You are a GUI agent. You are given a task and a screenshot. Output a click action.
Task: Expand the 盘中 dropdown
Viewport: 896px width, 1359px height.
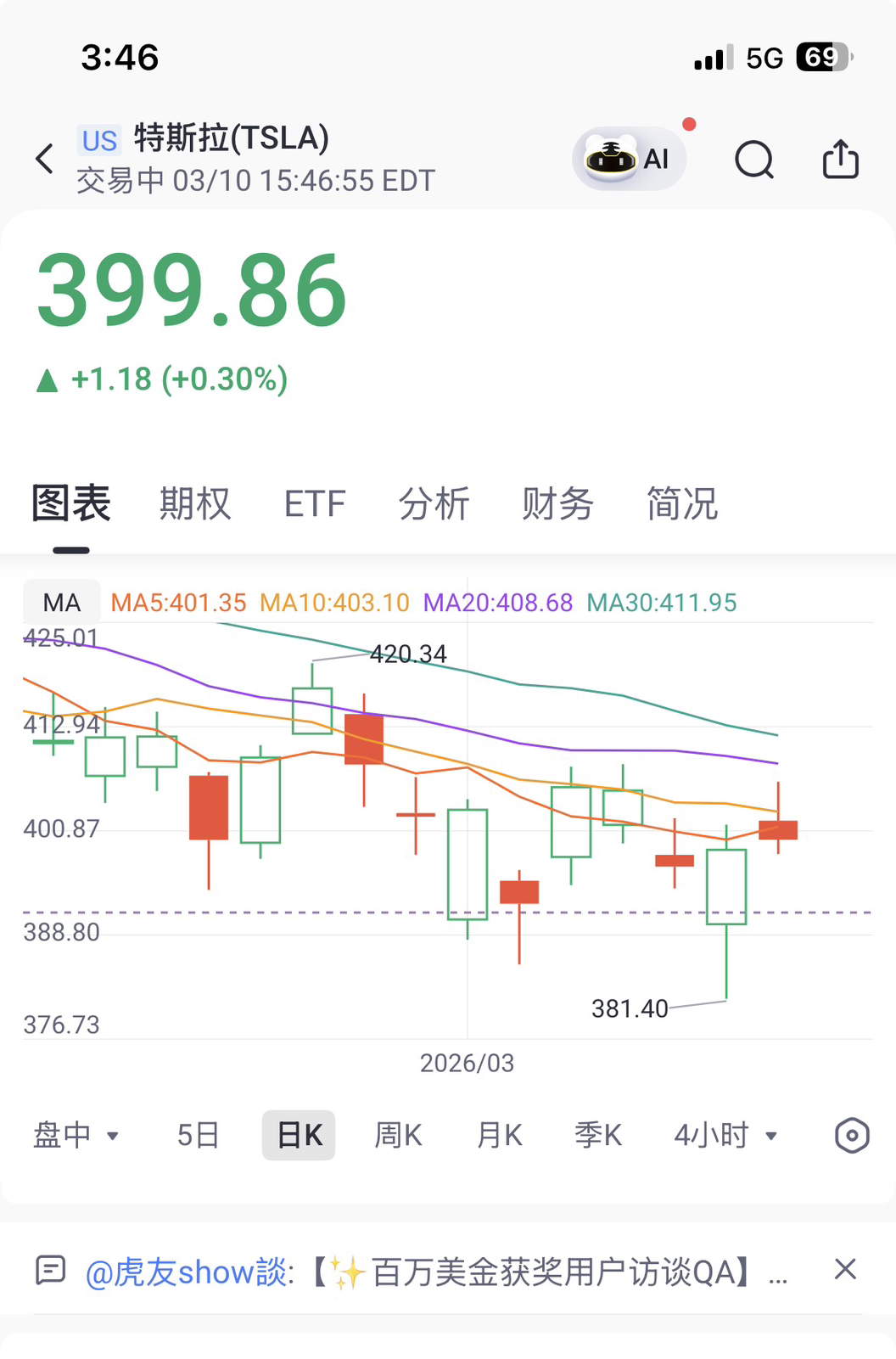pyautogui.click(x=76, y=1135)
